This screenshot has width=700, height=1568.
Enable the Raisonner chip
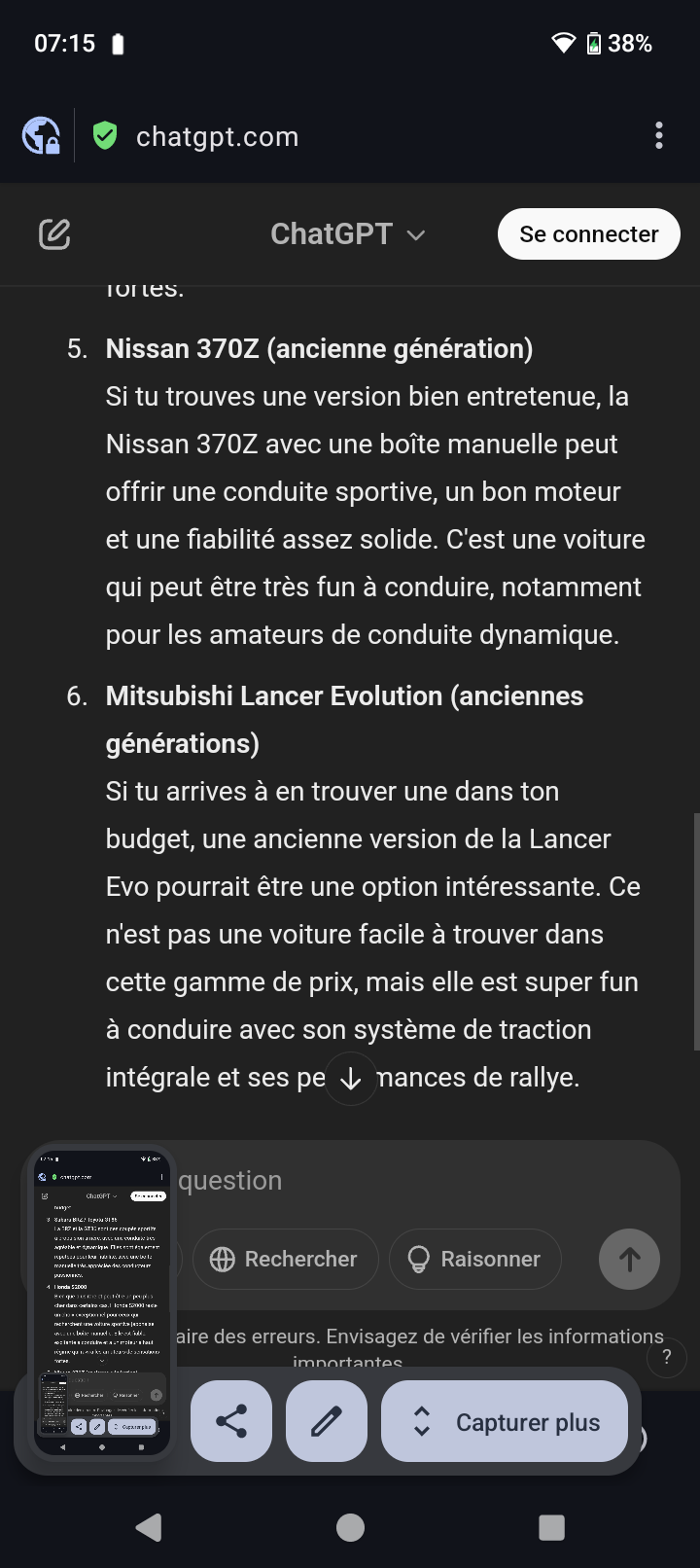(x=474, y=1259)
